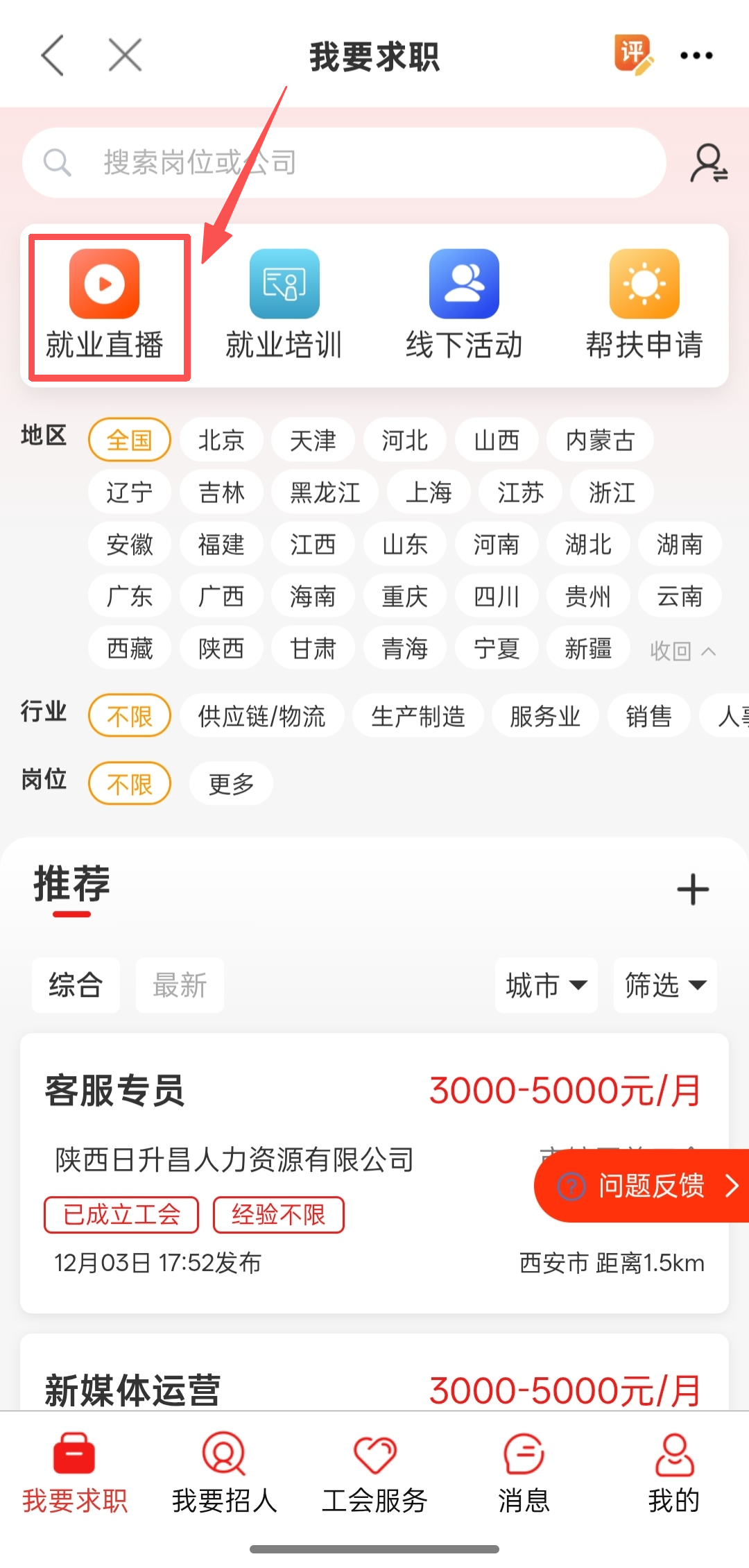
Task: Open the 就业直播 live stream section
Action: pos(105,305)
